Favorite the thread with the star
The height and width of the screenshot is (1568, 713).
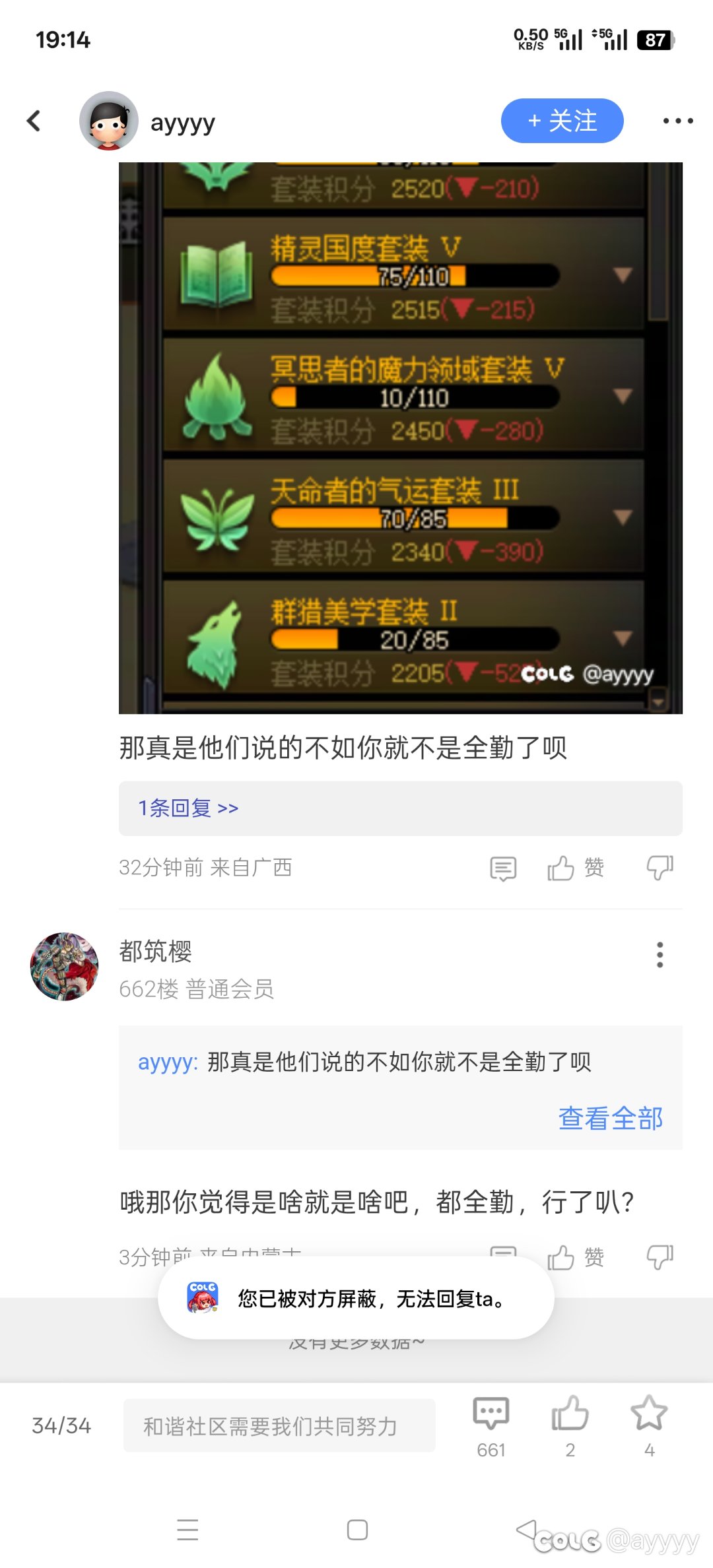pyautogui.click(x=649, y=1425)
